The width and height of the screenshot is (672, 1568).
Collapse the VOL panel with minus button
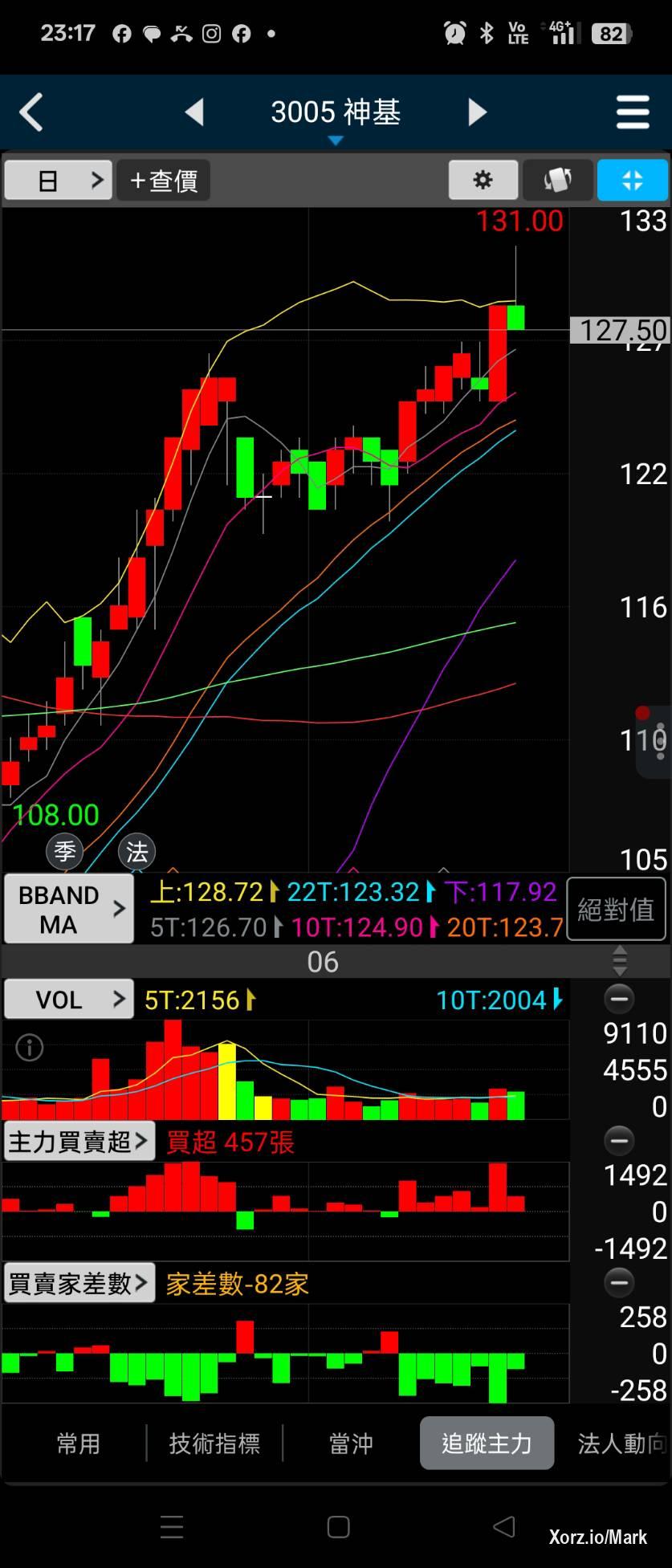(x=619, y=1000)
